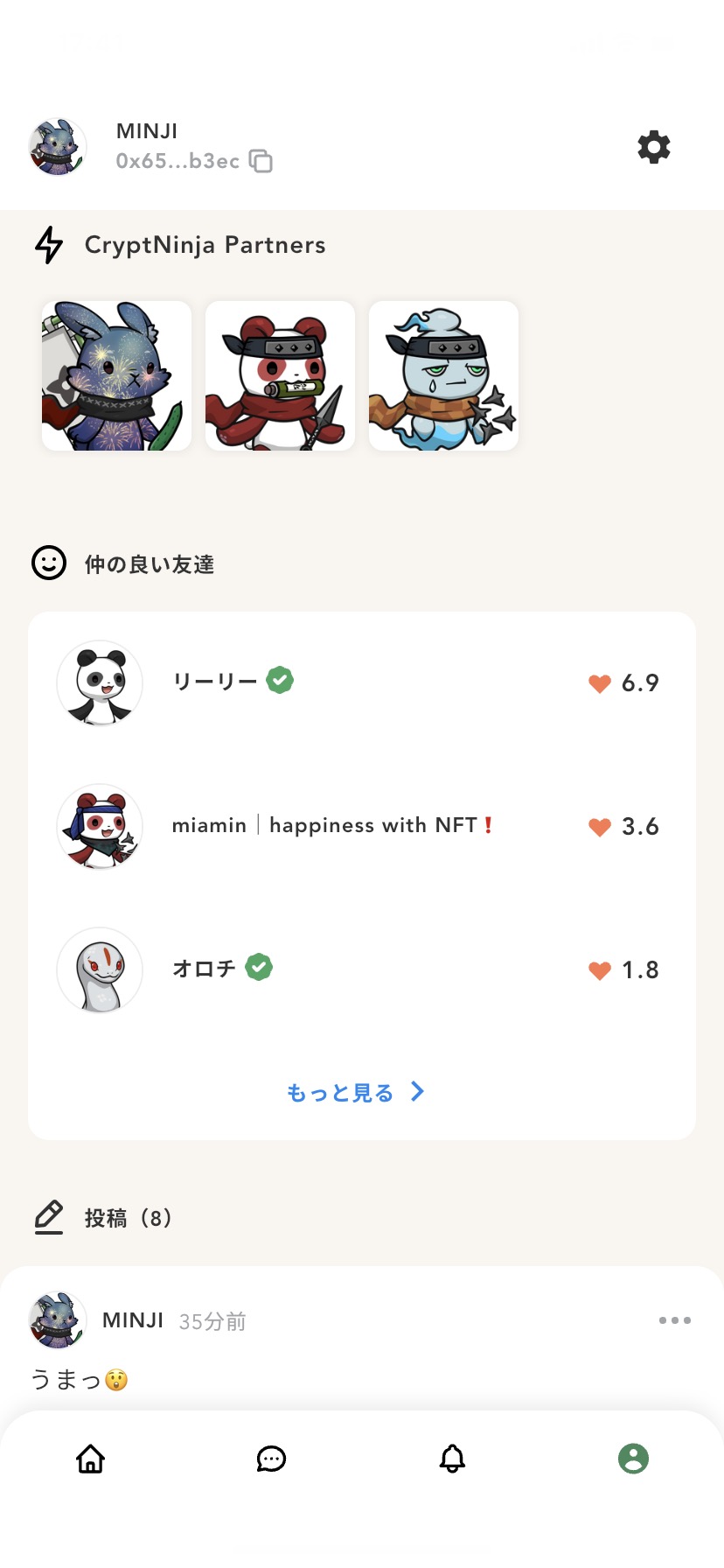
Task: Tap the green verified badge next to リーリー
Action: pos(280,680)
